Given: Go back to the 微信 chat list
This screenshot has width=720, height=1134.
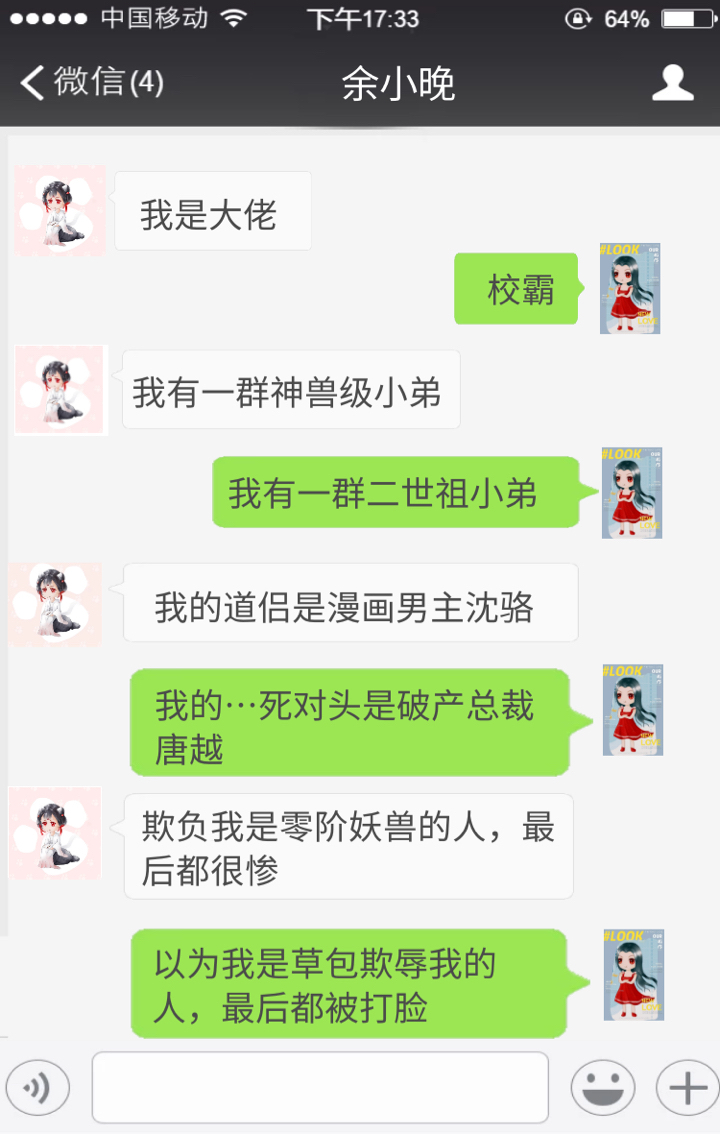Looking at the screenshot, I should (90, 82).
